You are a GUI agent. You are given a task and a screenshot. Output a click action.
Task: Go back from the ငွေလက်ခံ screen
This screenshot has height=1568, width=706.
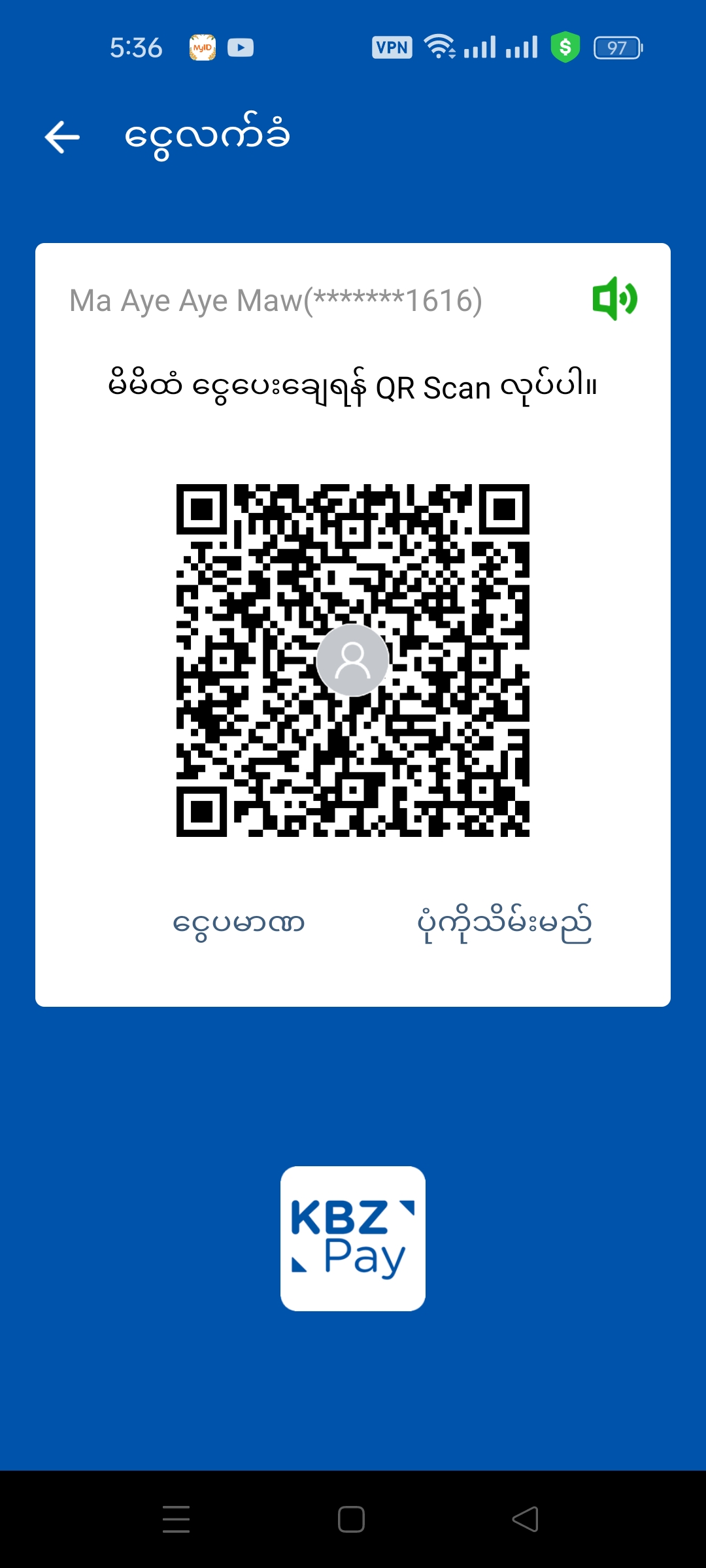(x=63, y=137)
